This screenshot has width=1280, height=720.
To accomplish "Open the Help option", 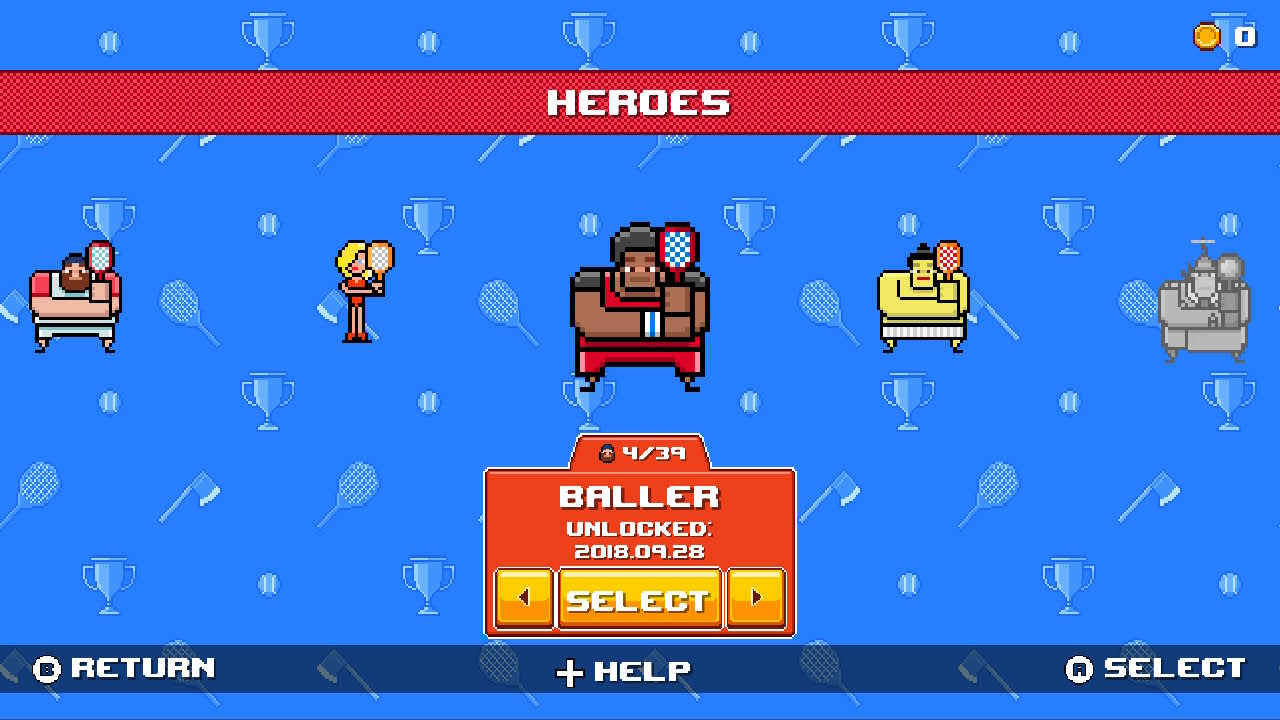I will (x=624, y=671).
